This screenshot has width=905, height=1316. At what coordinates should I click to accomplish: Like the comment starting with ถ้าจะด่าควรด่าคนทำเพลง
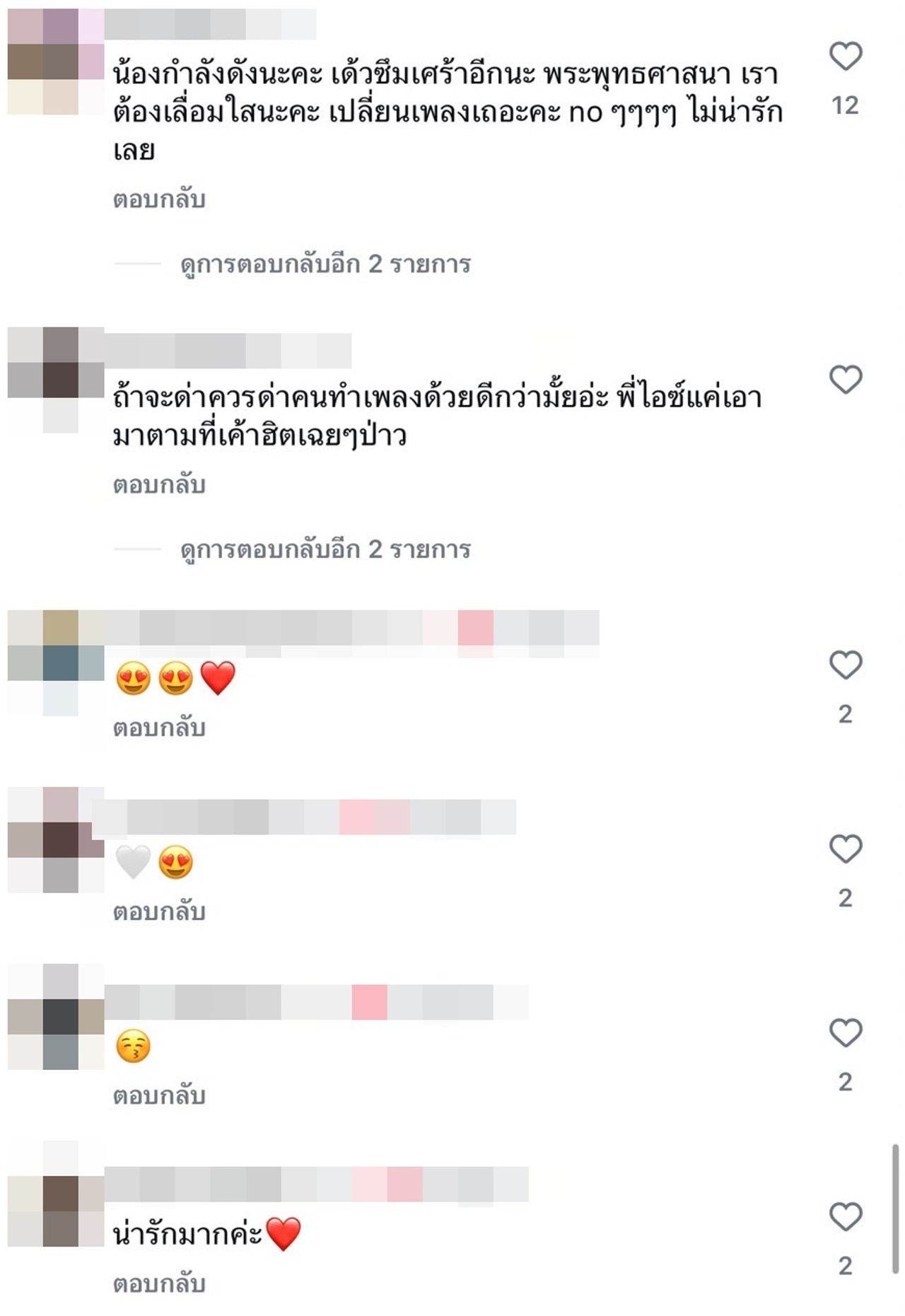tap(845, 380)
